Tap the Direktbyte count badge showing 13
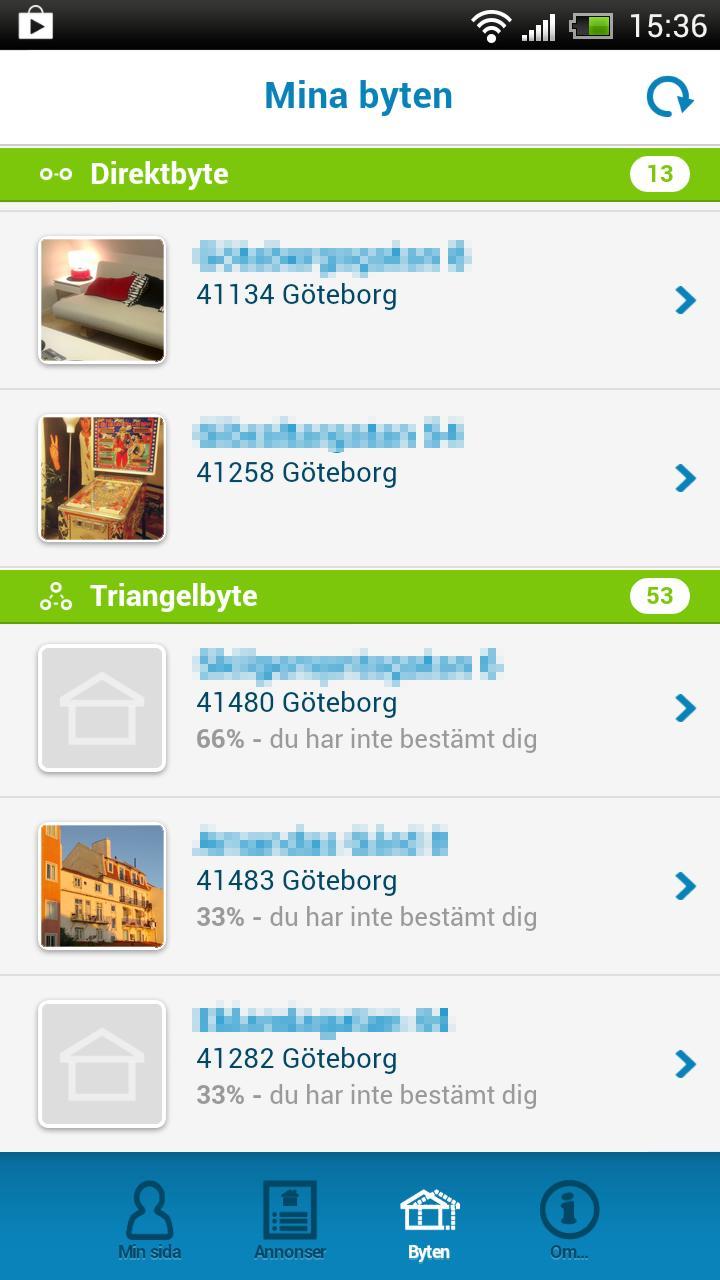Viewport: 720px width, 1280px height. [659, 173]
